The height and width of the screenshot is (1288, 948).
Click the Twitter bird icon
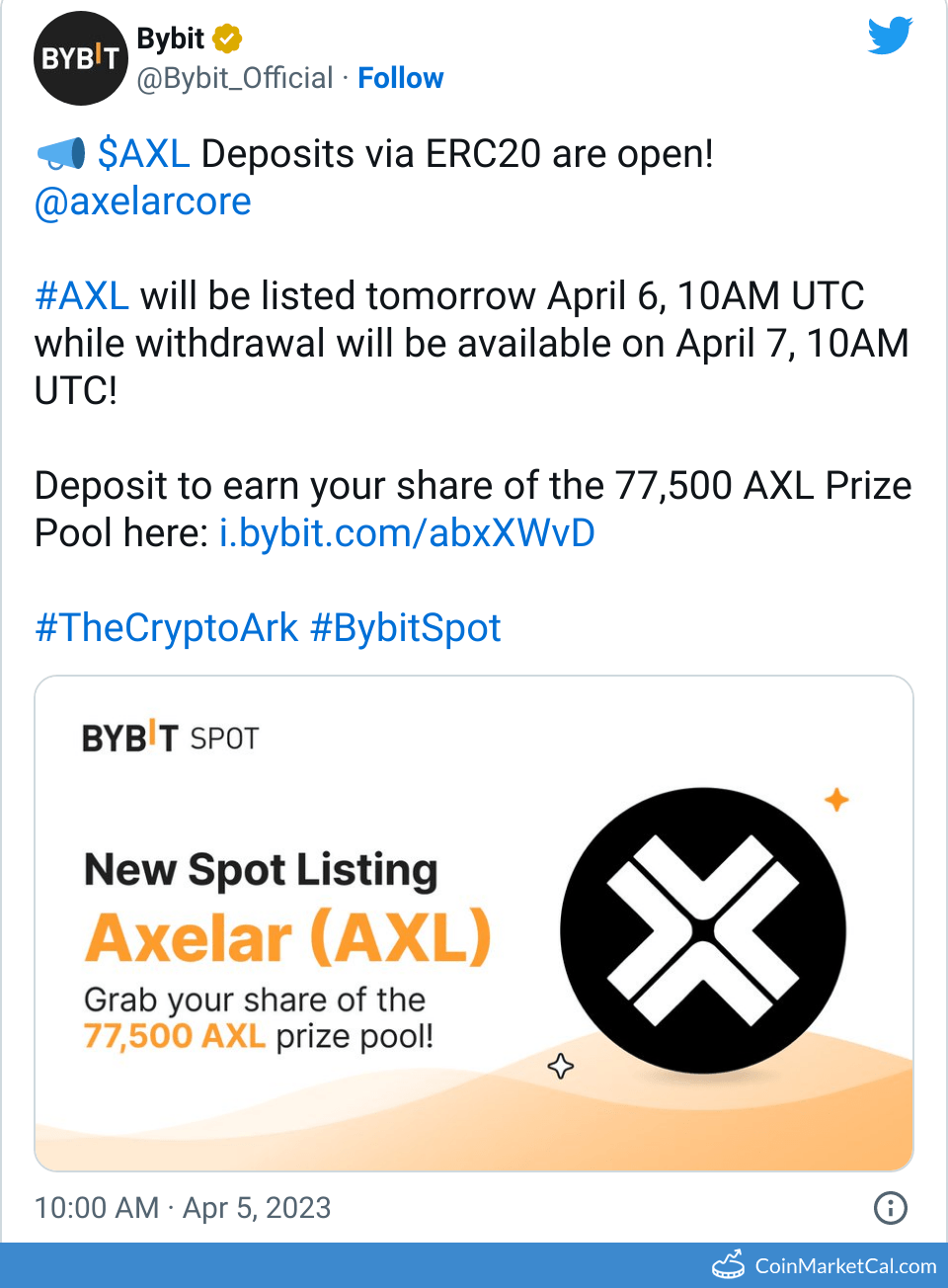(x=889, y=36)
